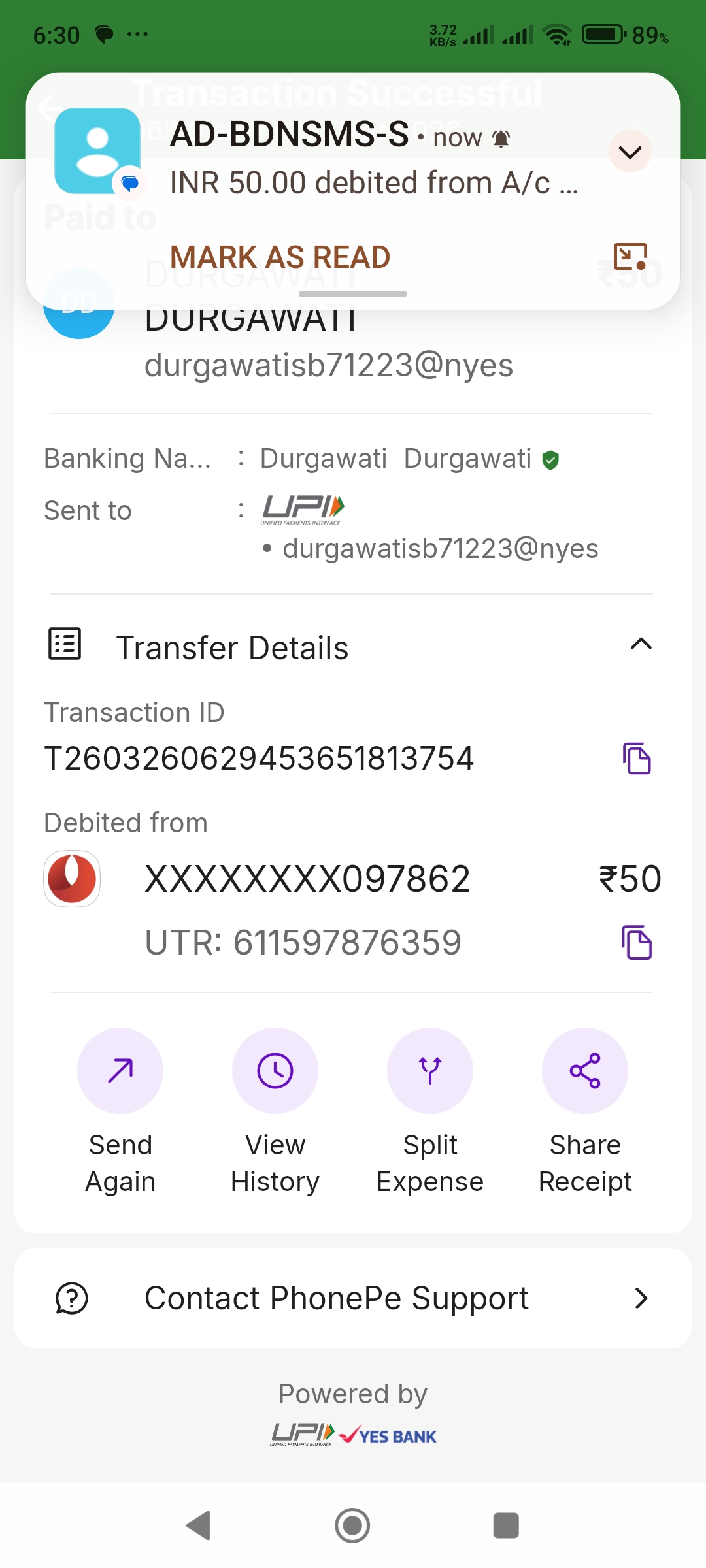This screenshot has width=706, height=1568.
Task: Mark the AD-BDNSMS-S notification as read
Action: [x=280, y=257]
